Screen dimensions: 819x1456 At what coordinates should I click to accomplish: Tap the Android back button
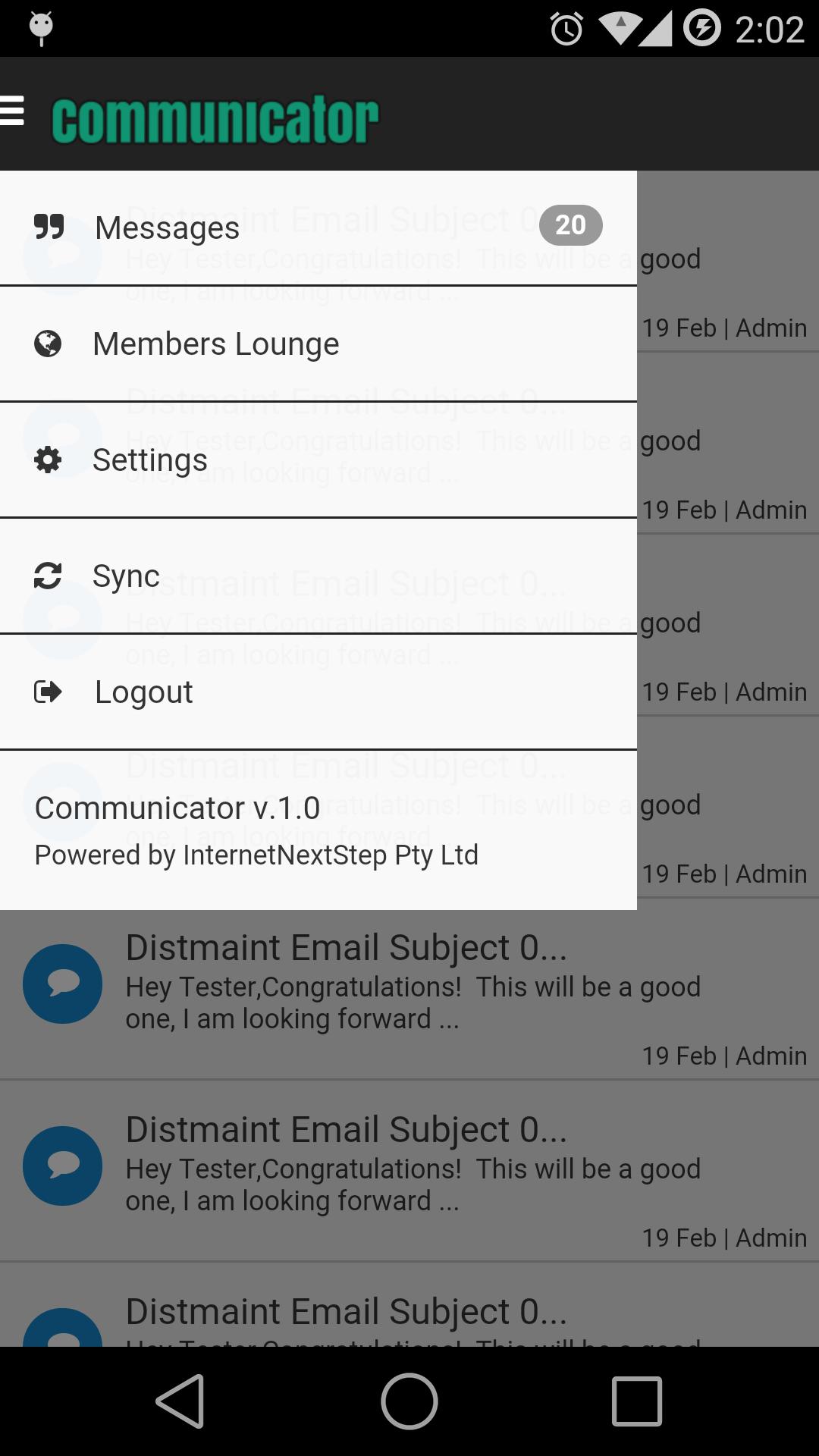180,1401
